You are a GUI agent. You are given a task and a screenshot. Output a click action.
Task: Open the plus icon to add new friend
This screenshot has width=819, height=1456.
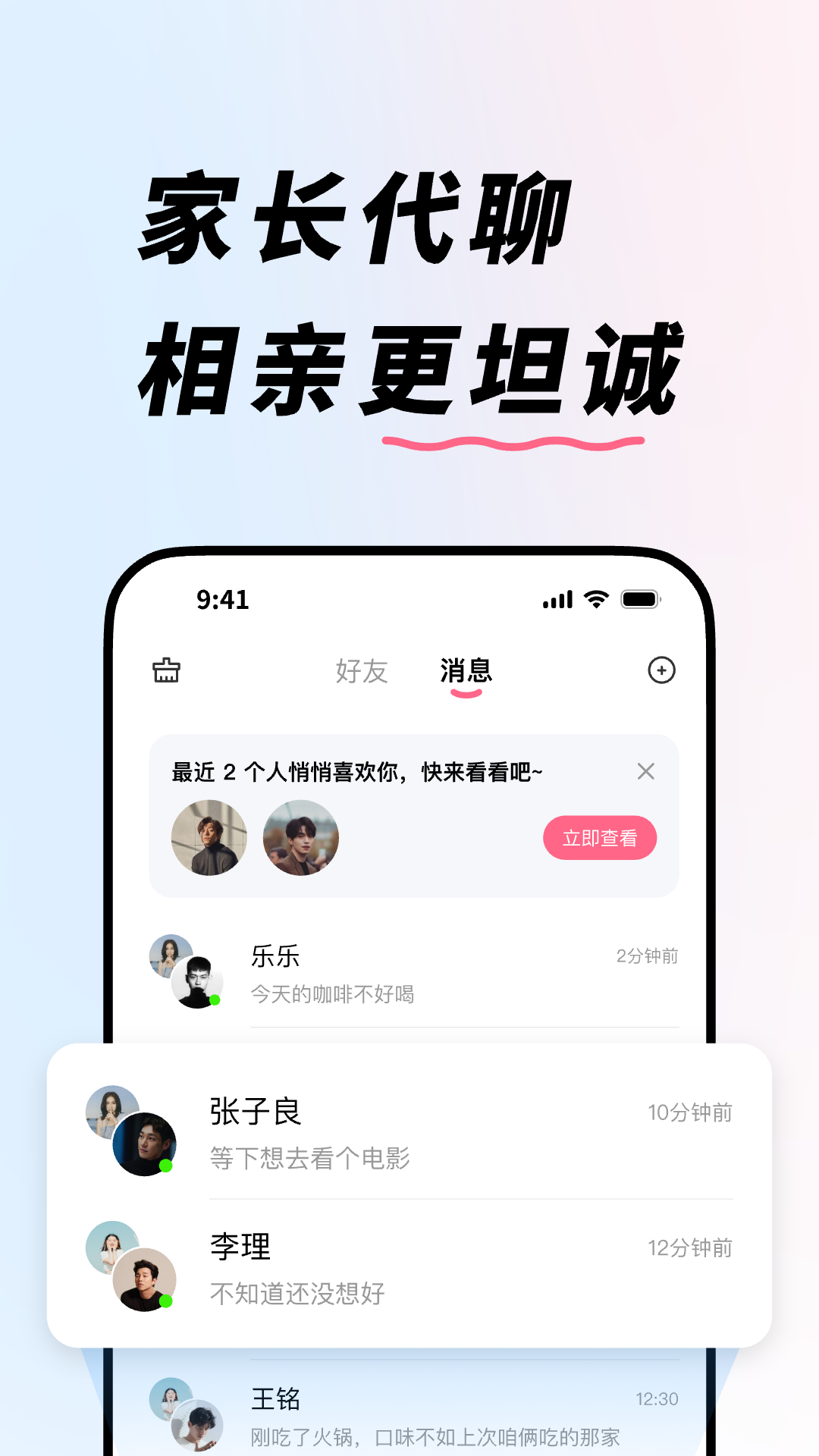coord(663,672)
